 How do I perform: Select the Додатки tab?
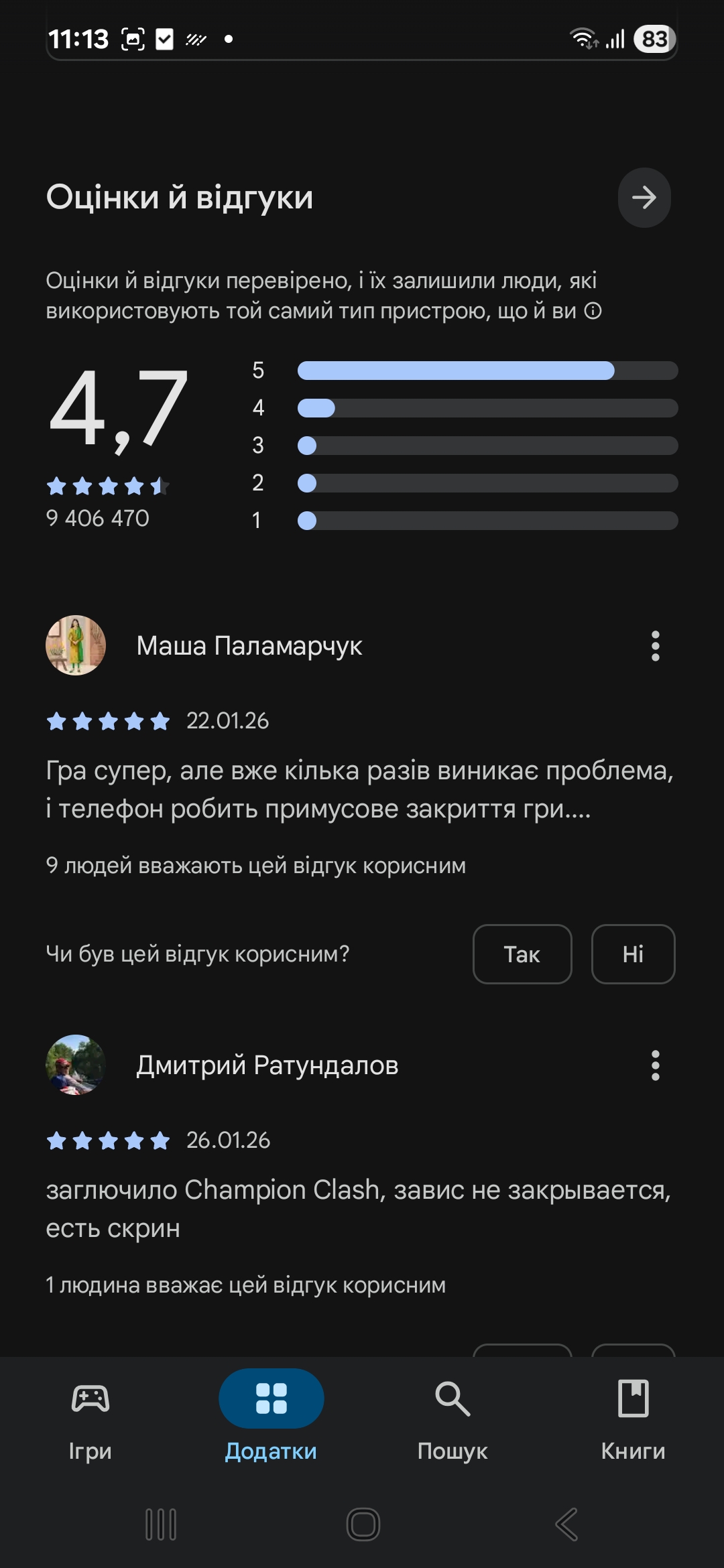click(x=271, y=1415)
